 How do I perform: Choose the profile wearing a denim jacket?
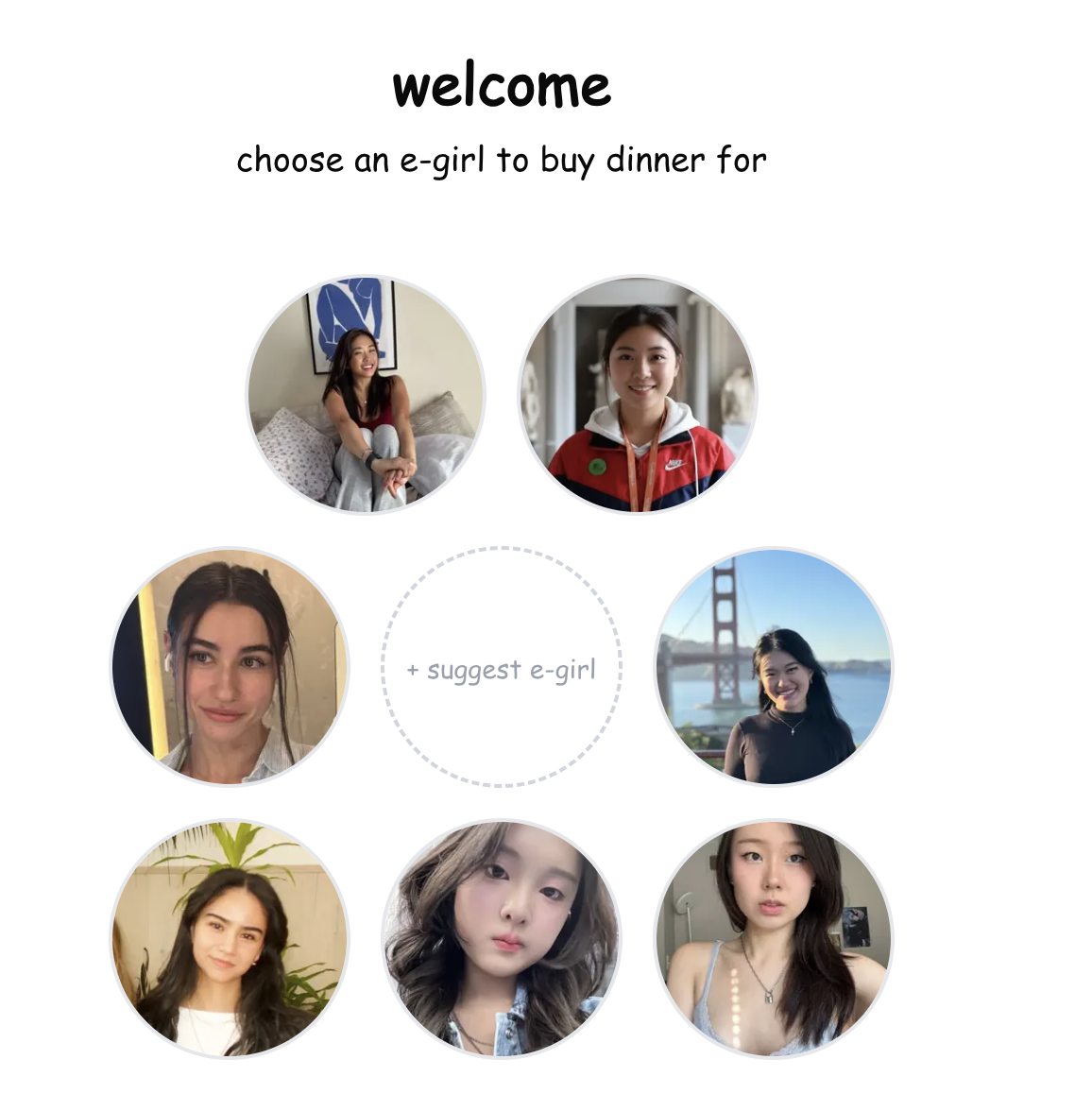pos(502,939)
